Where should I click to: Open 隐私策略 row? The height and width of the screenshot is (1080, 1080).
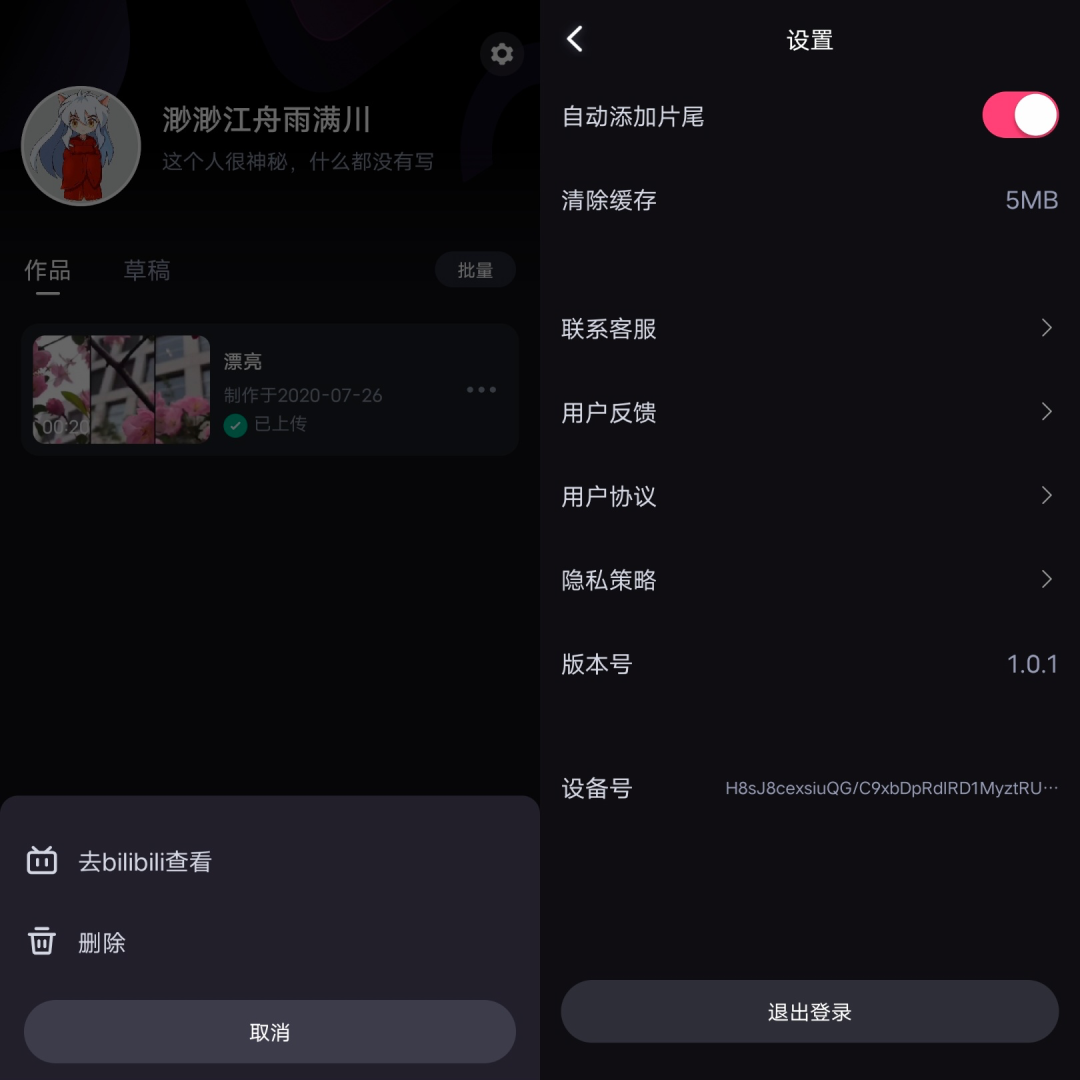pyautogui.click(x=808, y=580)
